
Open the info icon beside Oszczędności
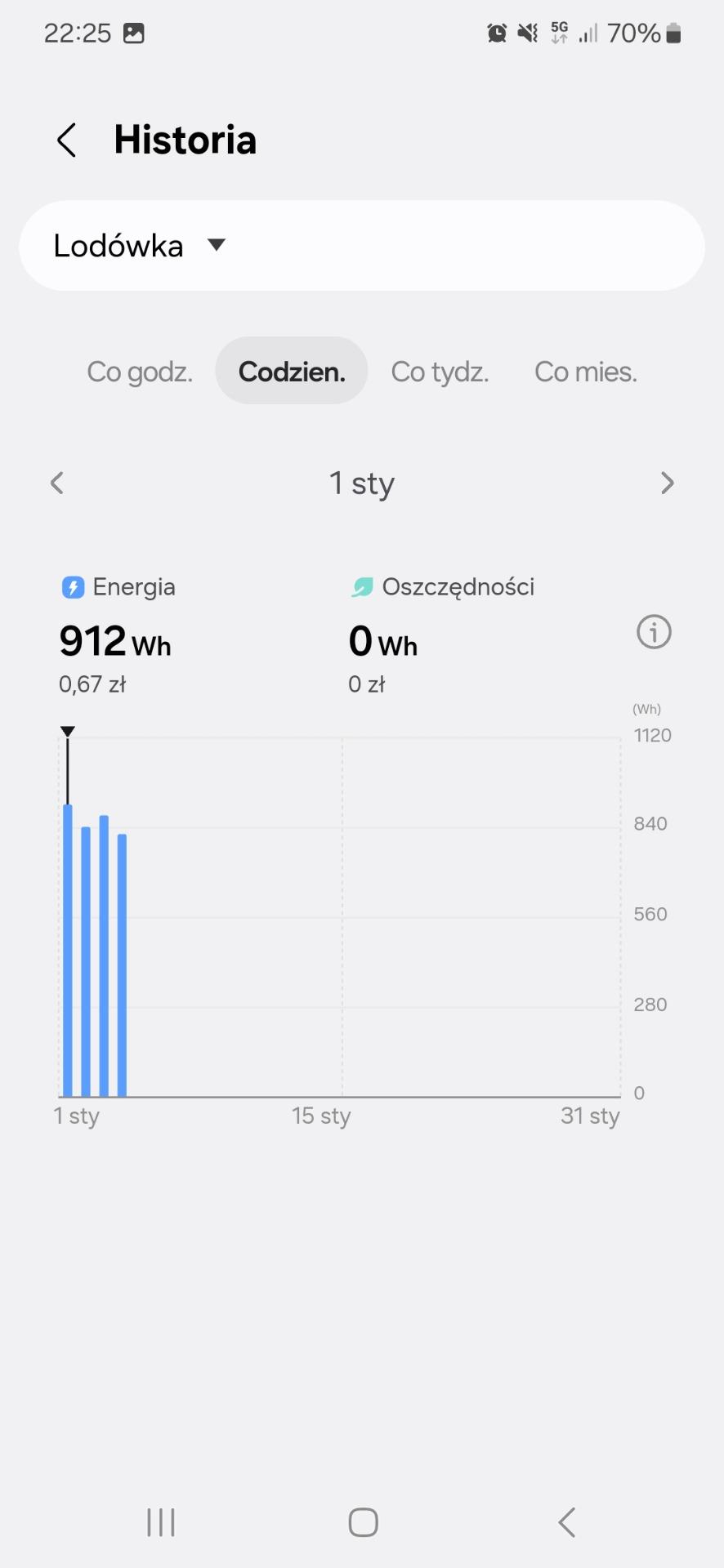tap(654, 632)
